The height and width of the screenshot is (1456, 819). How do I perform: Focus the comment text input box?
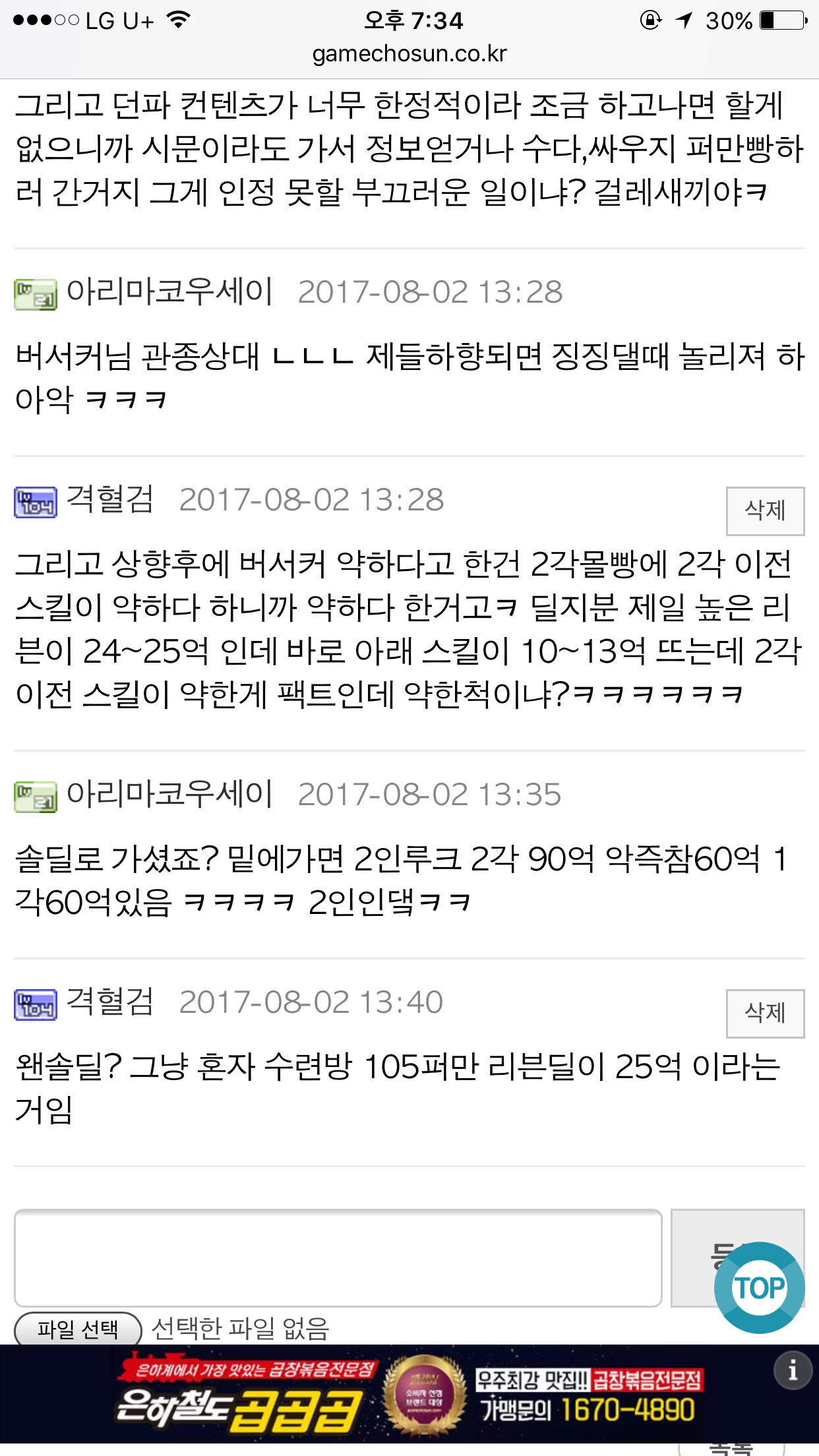click(338, 1258)
